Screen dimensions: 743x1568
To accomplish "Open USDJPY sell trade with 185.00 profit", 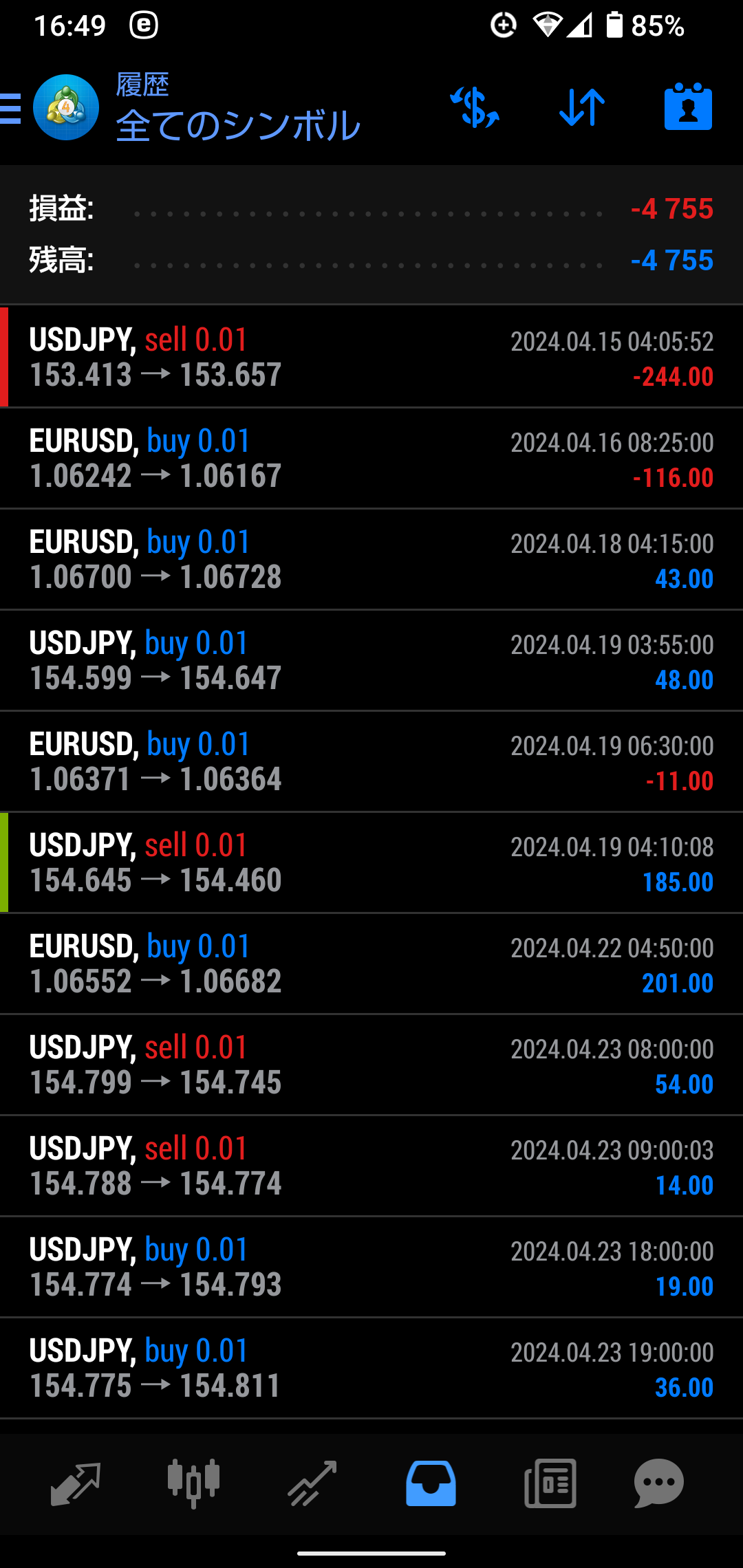I will (371, 862).
